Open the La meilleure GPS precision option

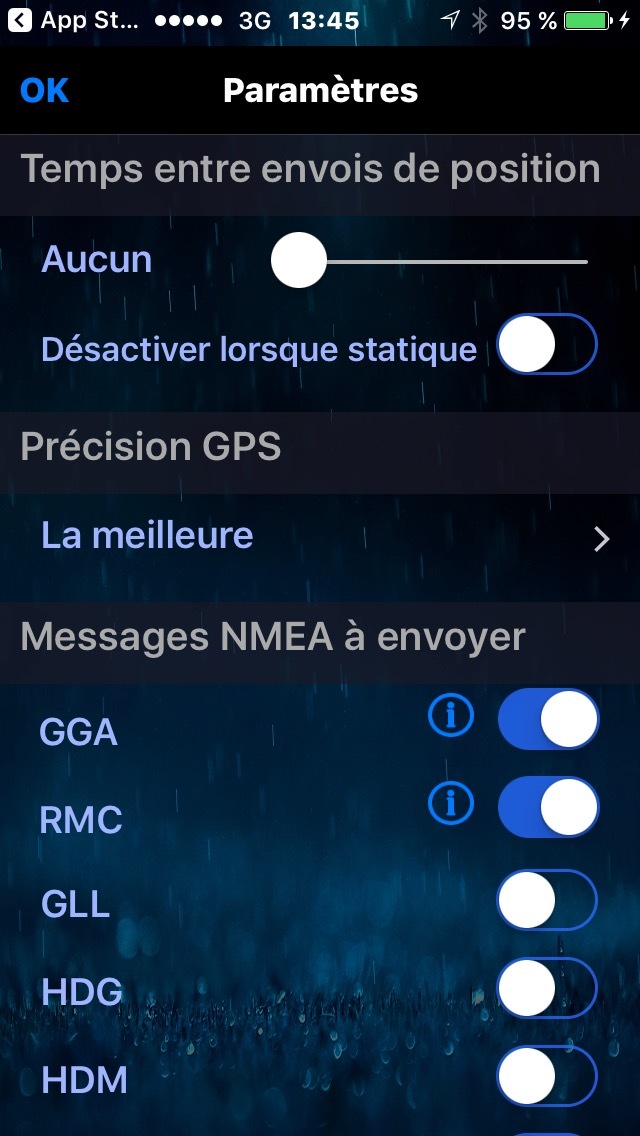[320, 537]
